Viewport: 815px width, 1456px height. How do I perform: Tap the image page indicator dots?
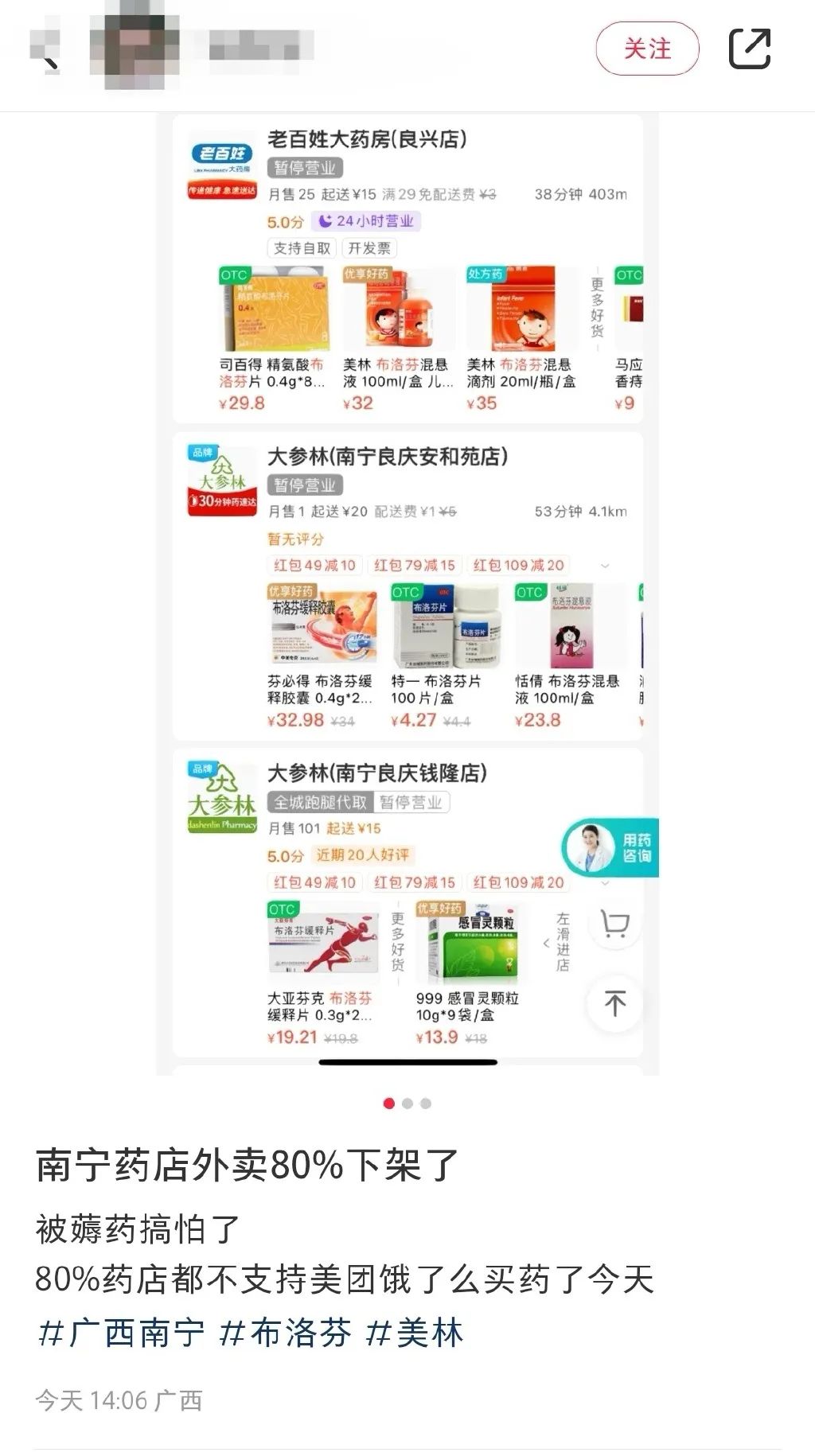coord(407,1104)
